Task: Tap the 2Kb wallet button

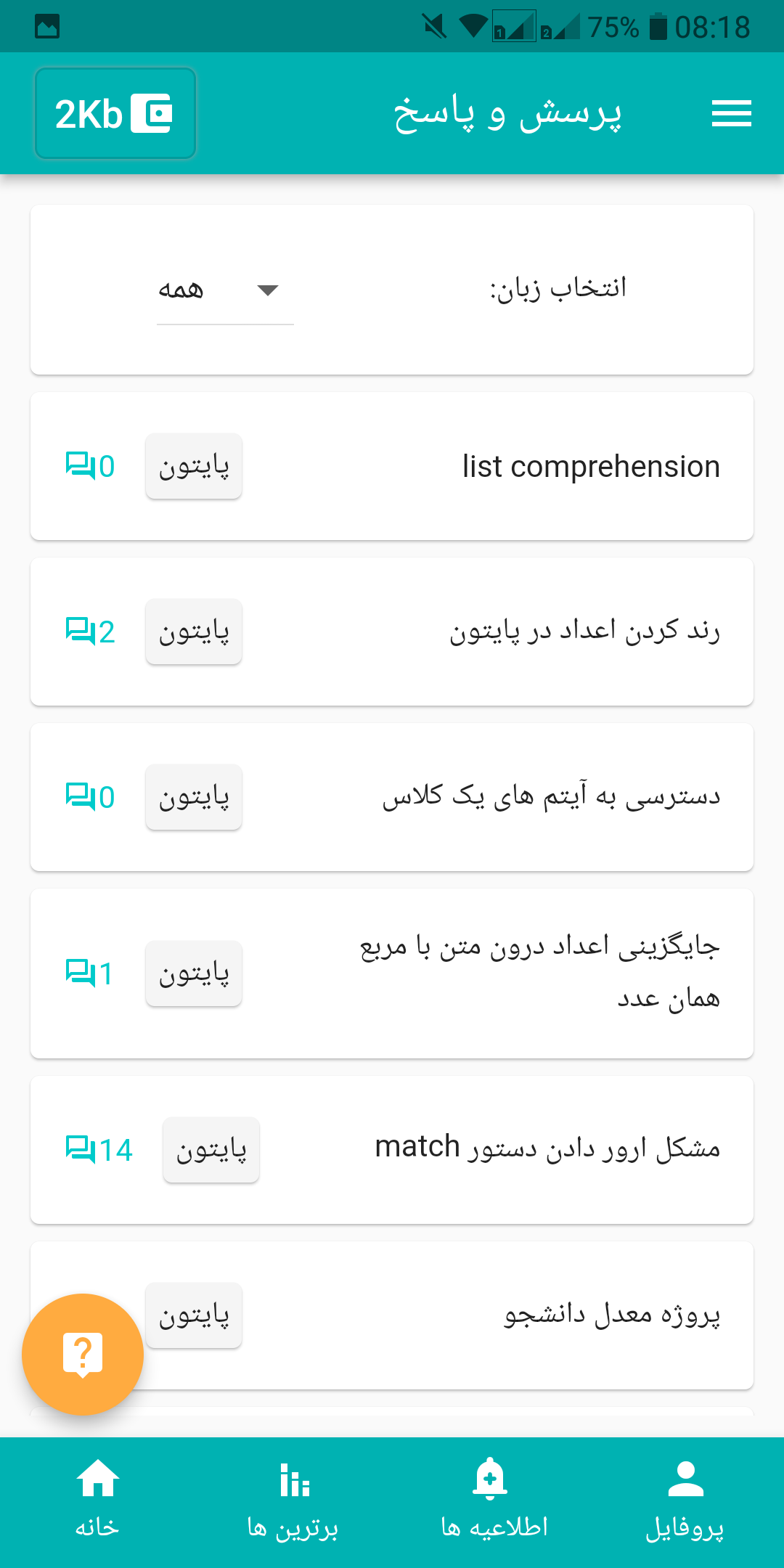Action: coord(115,113)
